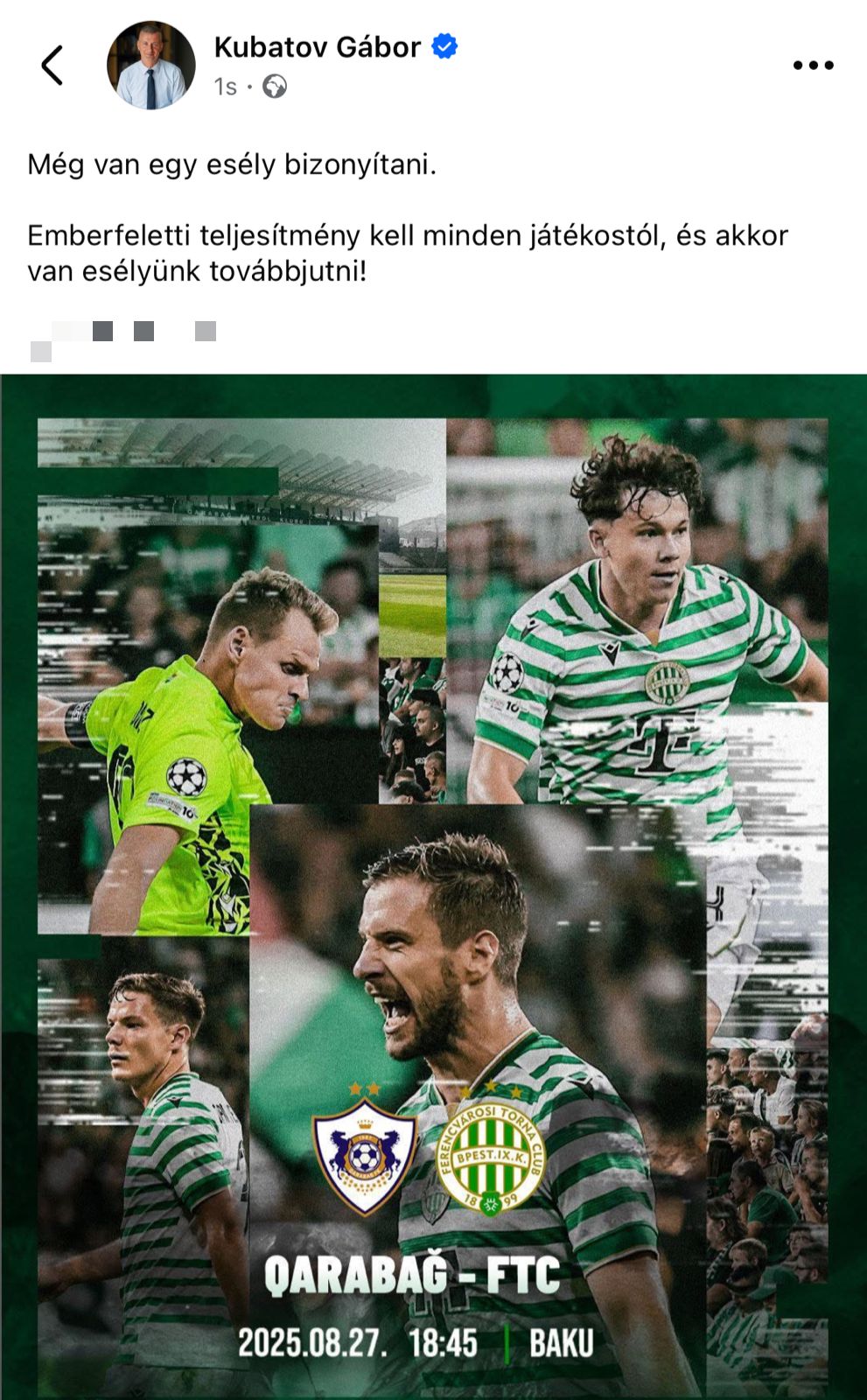Viewport: 867px width, 1400px height.
Task: Open the Qarabağ - FTC match poster
Action: (433, 884)
